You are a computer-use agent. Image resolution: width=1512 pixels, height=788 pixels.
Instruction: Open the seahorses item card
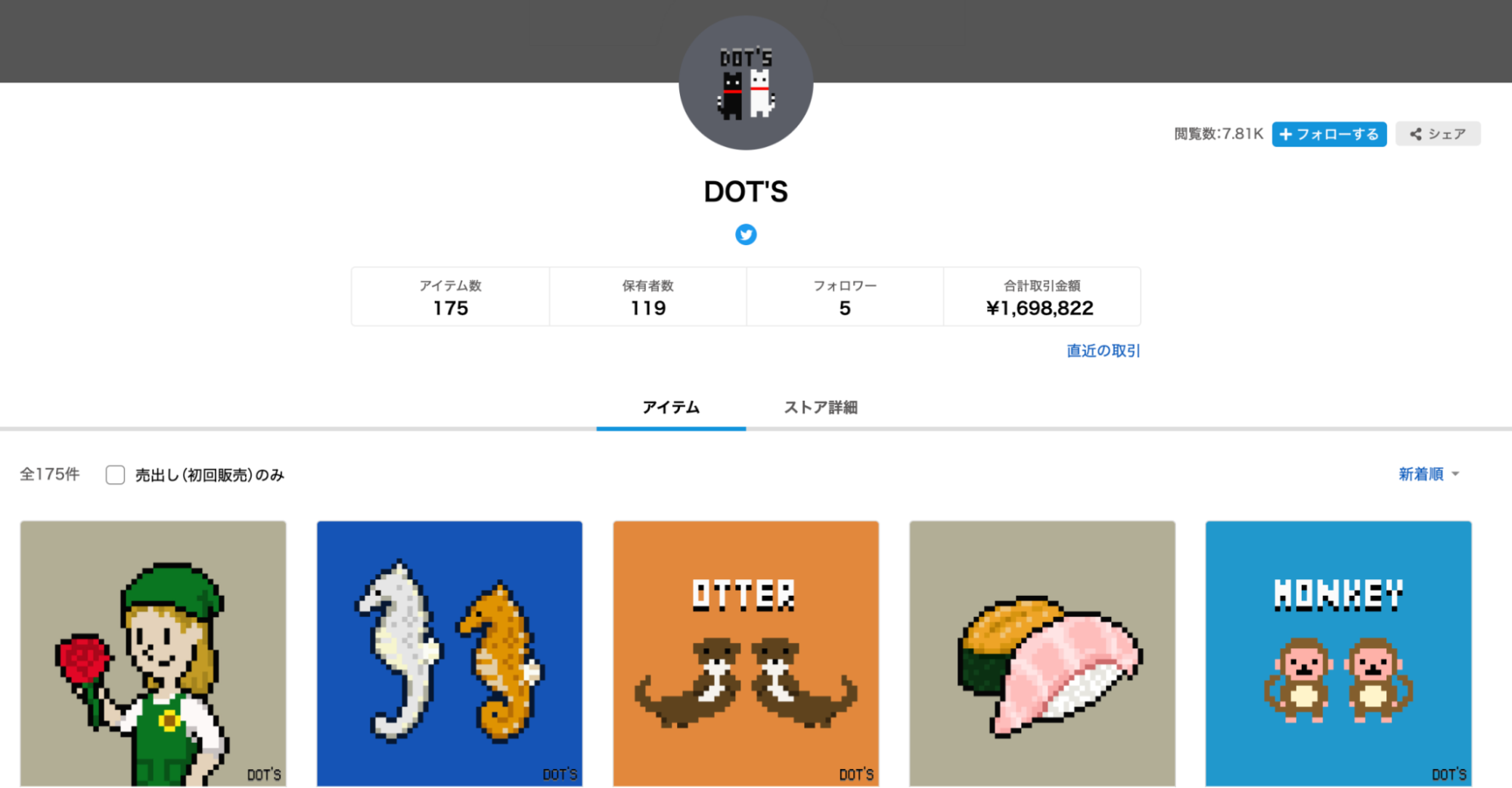pyautogui.click(x=449, y=653)
